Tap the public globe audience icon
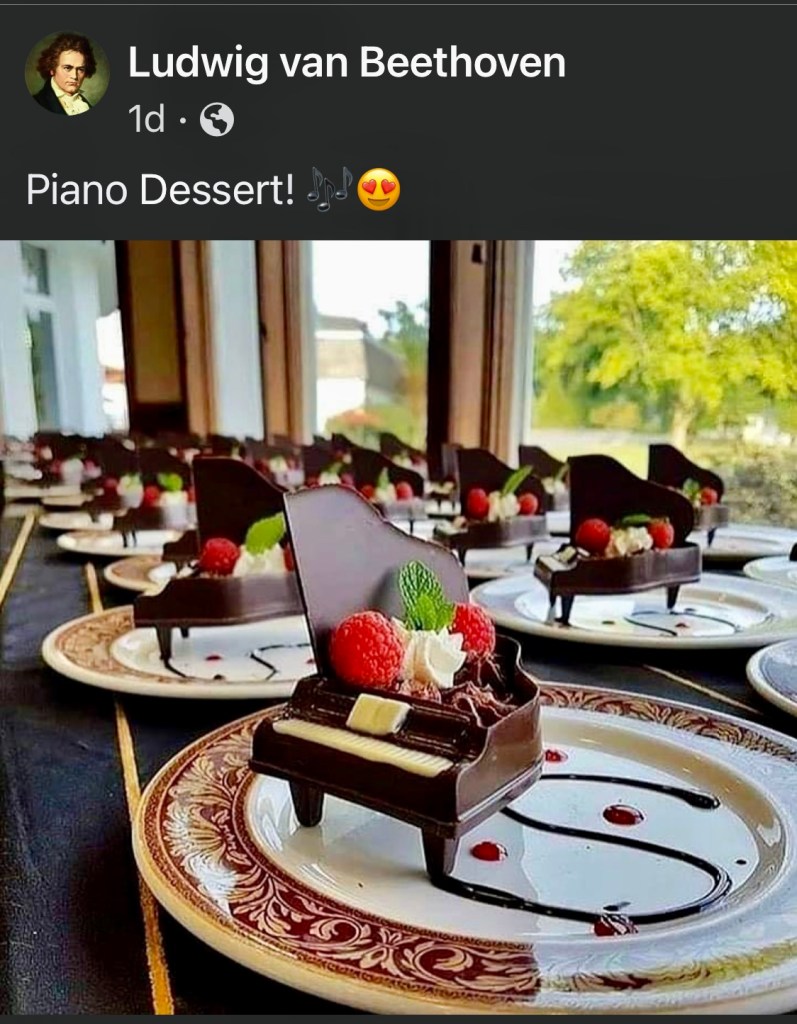The image size is (797, 1024). [x=217, y=121]
